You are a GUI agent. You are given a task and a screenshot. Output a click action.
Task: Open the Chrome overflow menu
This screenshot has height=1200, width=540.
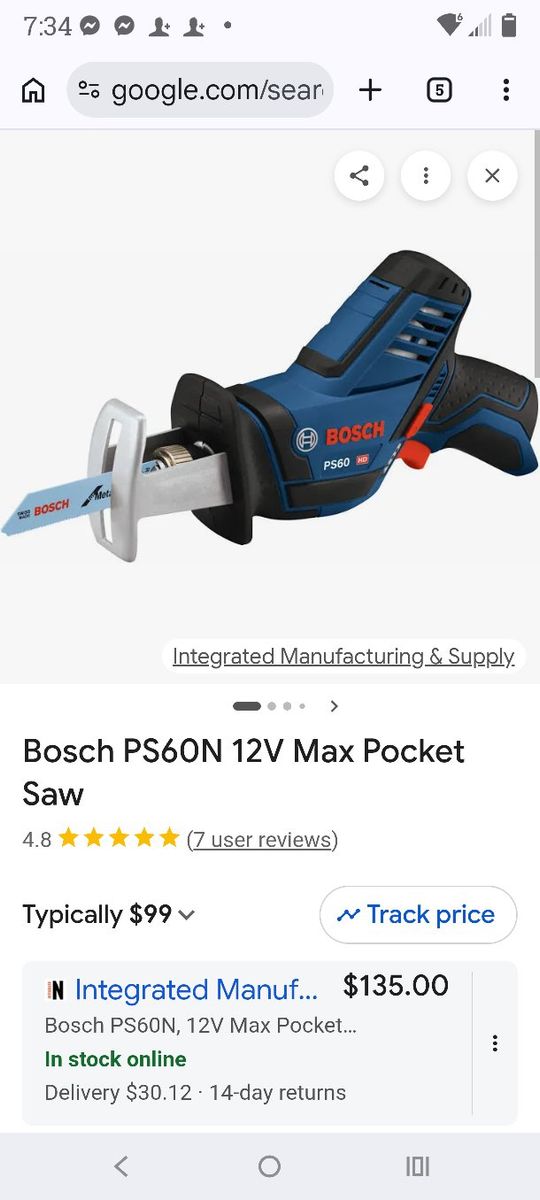point(506,90)
